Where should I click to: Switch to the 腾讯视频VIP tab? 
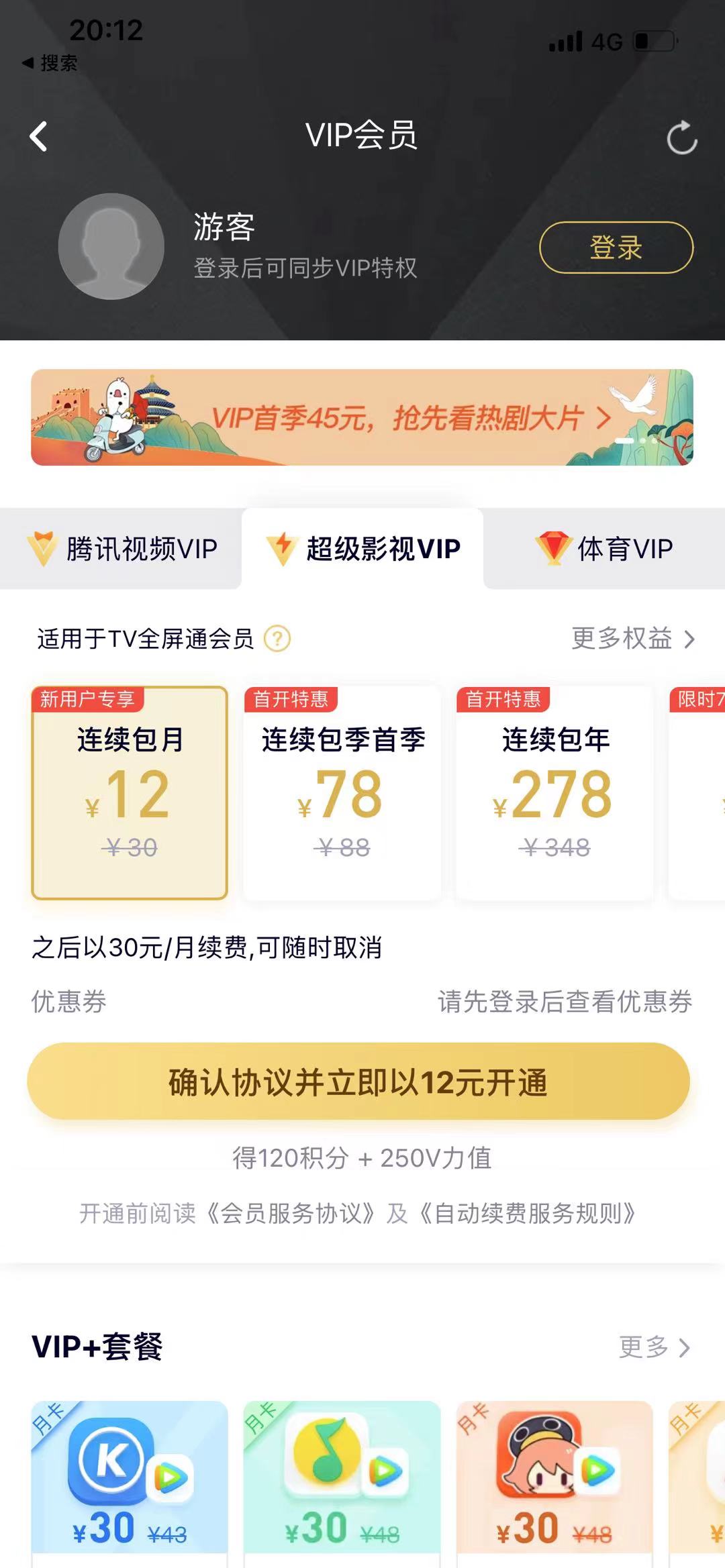click(122, 549)
